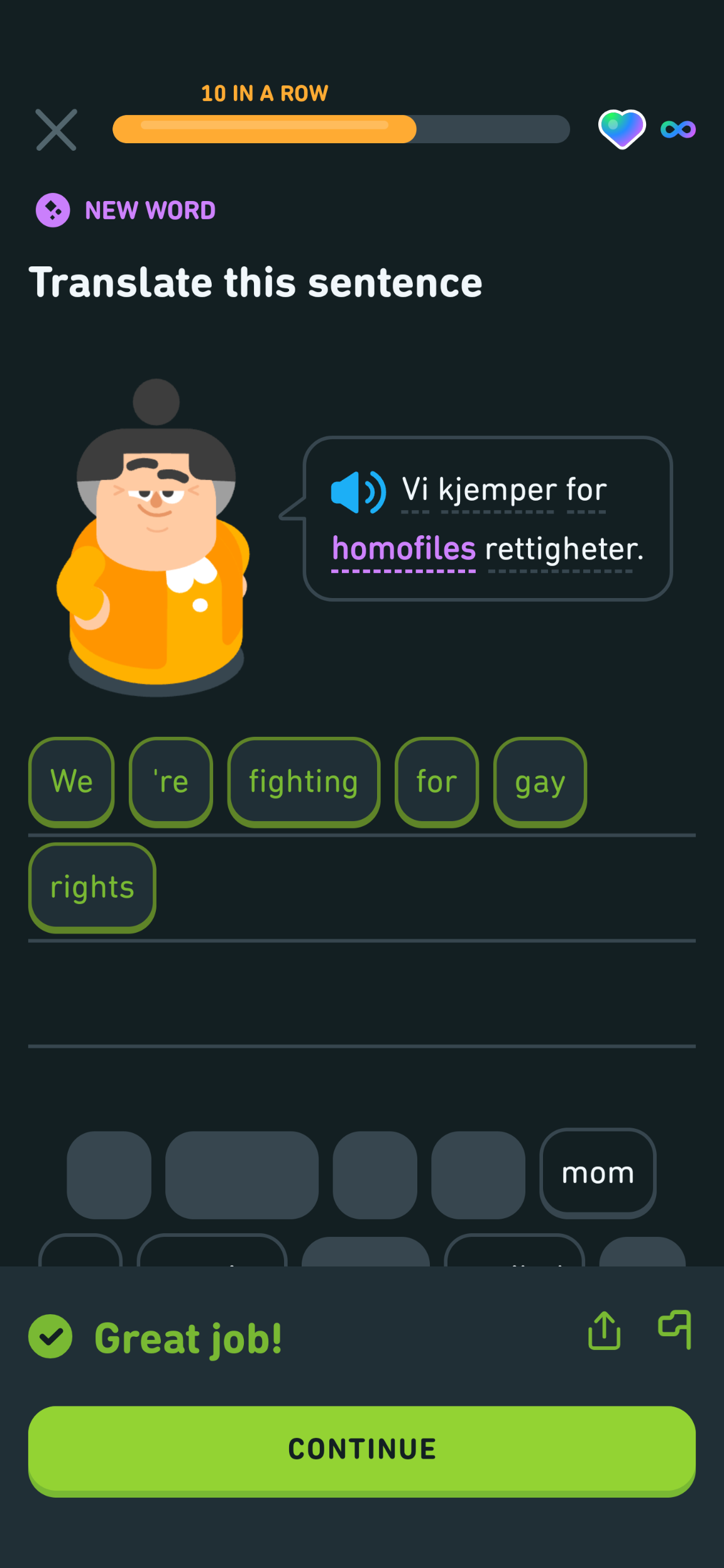Continue to the next exercise
Viewport: 724px width, 1568px height.
click(x=362, y=1451)
